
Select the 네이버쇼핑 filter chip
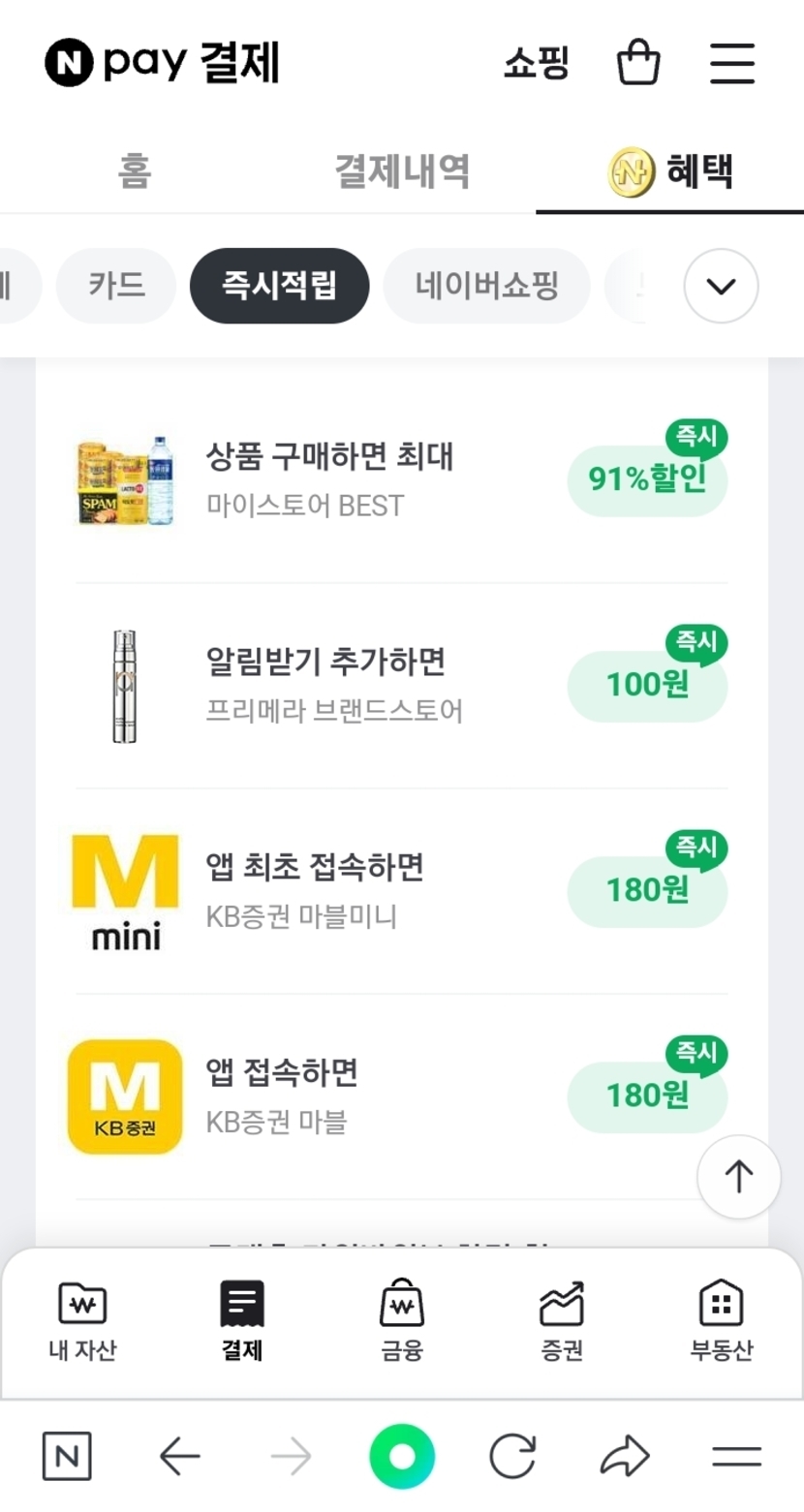486,286
